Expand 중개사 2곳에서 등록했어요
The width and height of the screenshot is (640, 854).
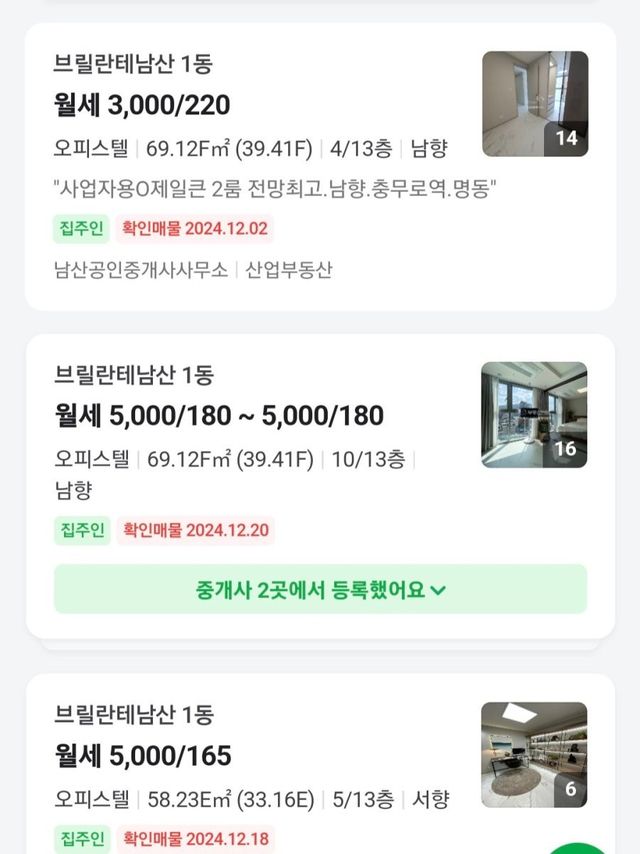pos(320,589)
